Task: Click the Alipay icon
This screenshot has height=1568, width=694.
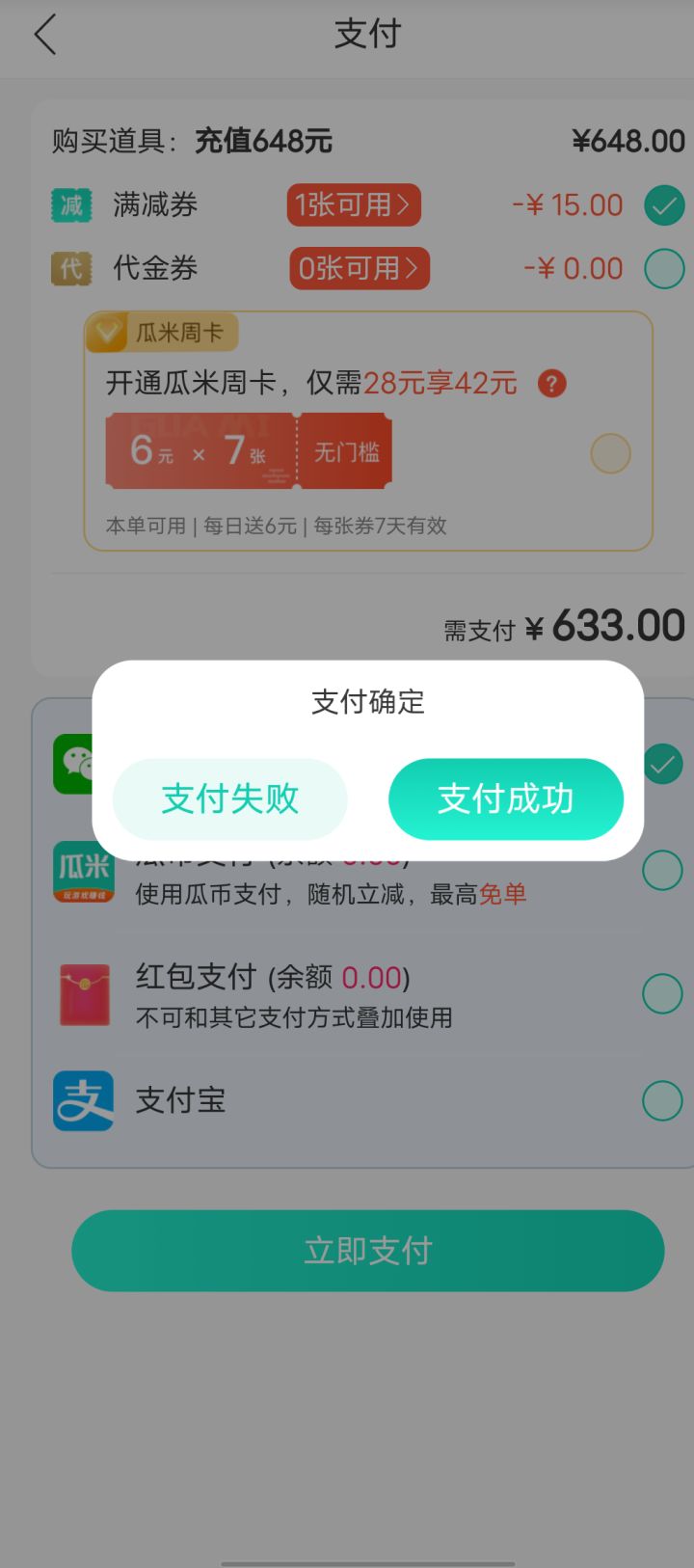Action: pyautogui.click(x=83, y=1100)
